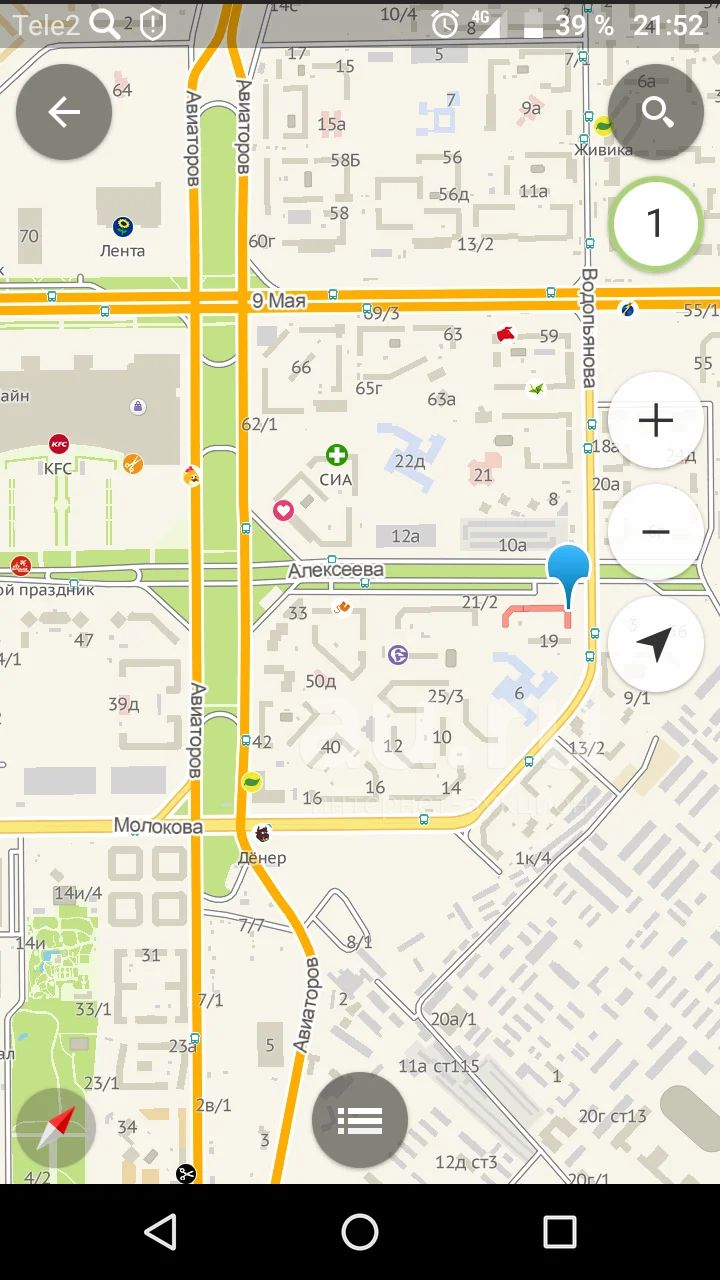Screen dimensions: 720x1280
Task: Go back with the arrow button
Action: (64, 112)
